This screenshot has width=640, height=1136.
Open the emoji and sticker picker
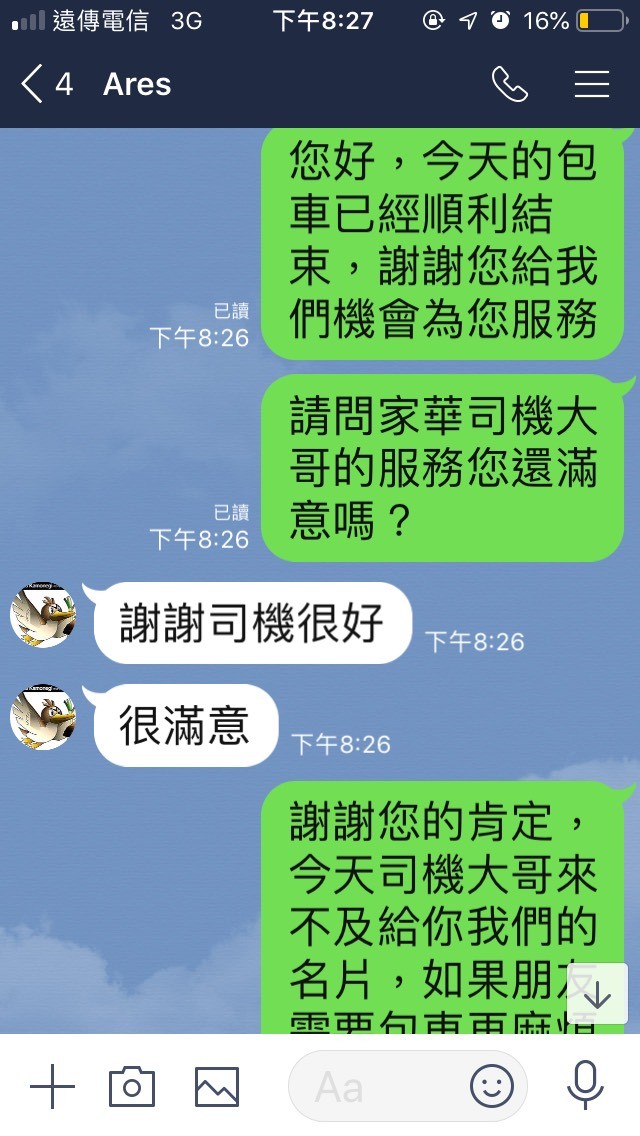[492, 1086]
